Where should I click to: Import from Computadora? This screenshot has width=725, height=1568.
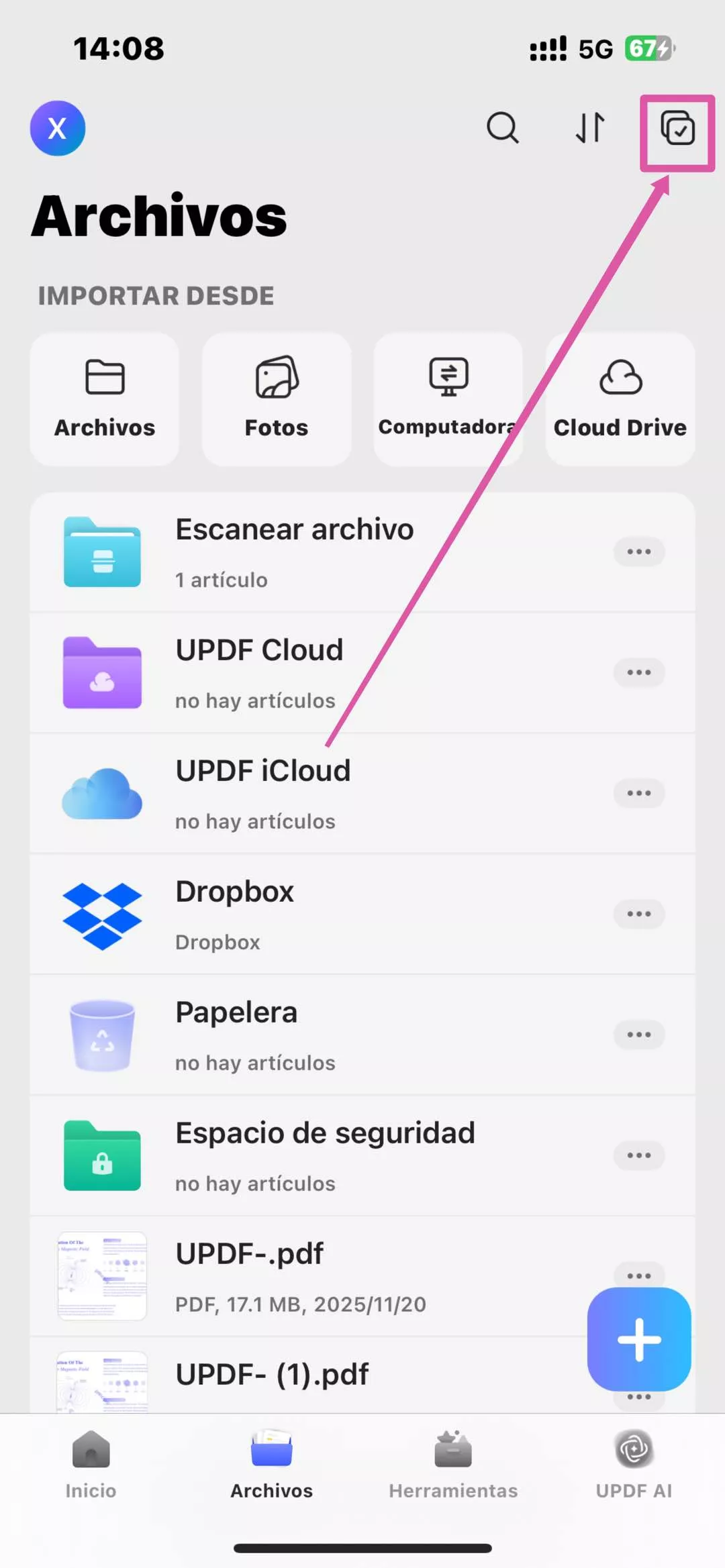448,399
